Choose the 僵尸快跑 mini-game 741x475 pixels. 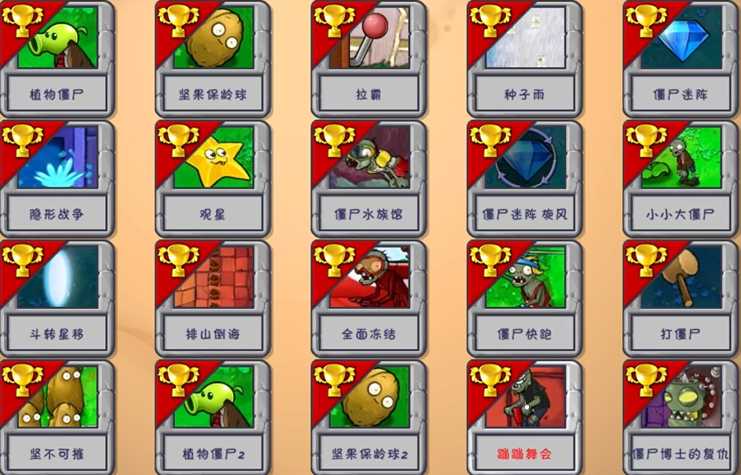click(525, 298)
